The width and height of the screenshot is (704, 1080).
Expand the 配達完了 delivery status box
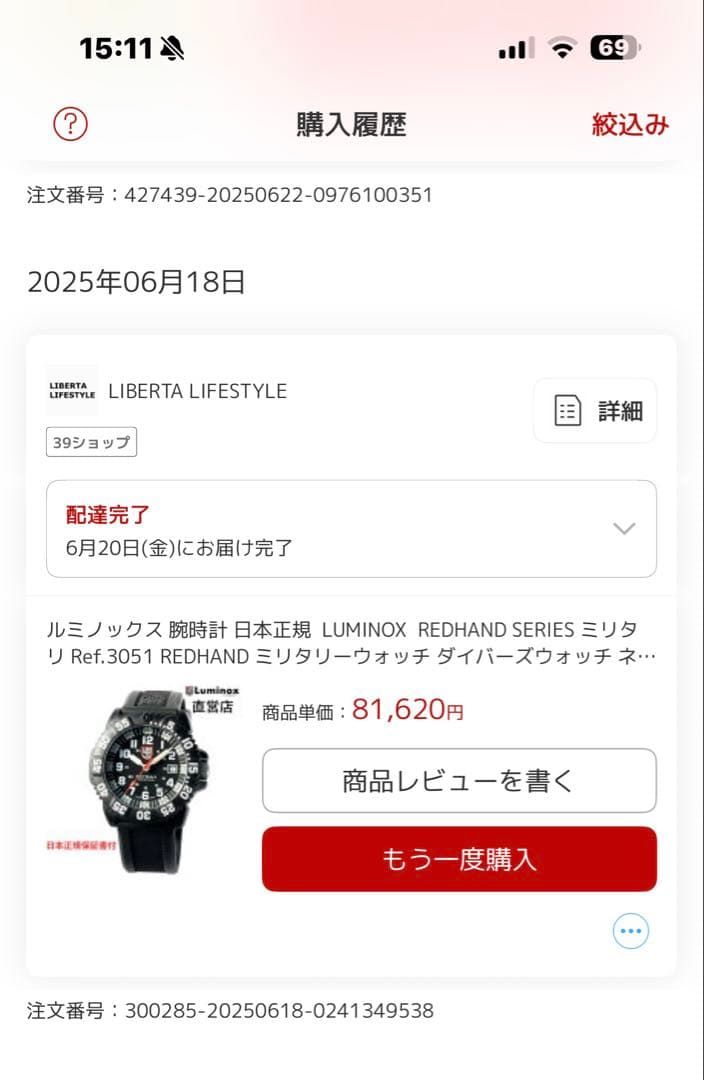pyautogui.click(x=351, y=529)
